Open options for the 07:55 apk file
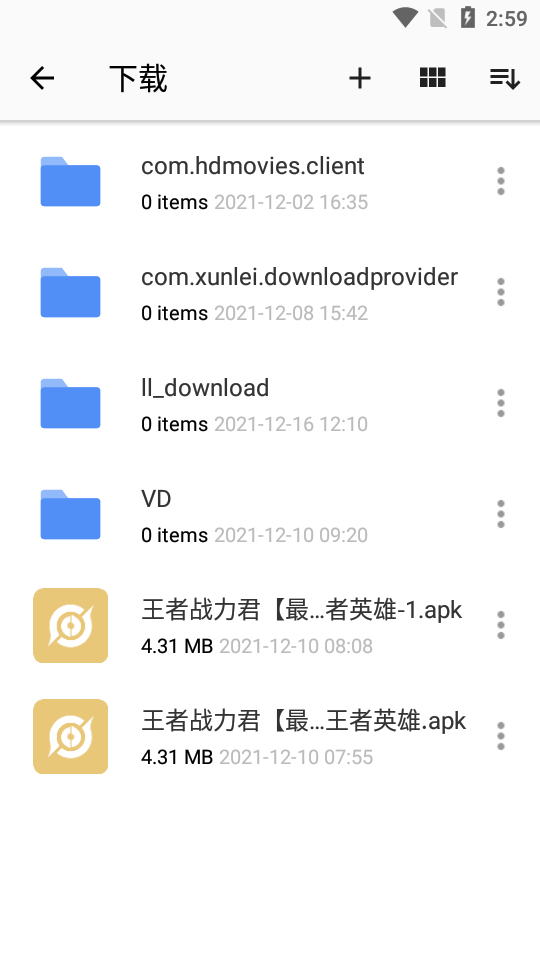This screenshot has height=960, width=540. (501, 736)
